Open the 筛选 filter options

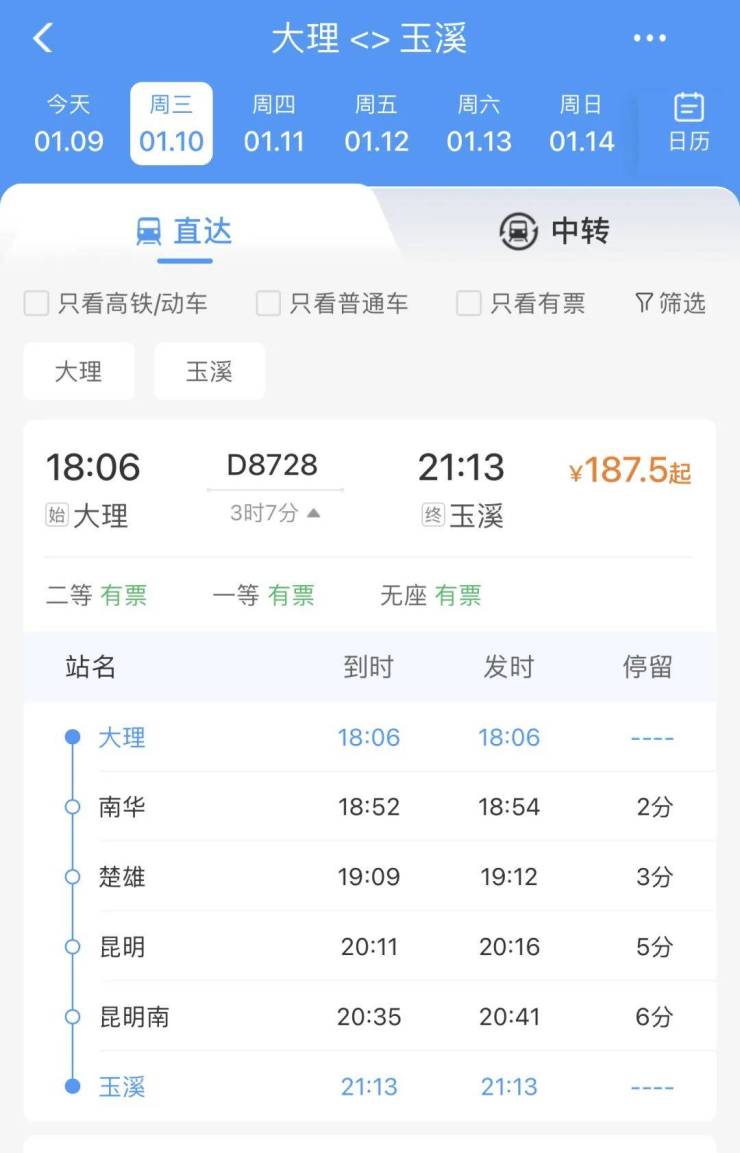[x=670, y=303]
